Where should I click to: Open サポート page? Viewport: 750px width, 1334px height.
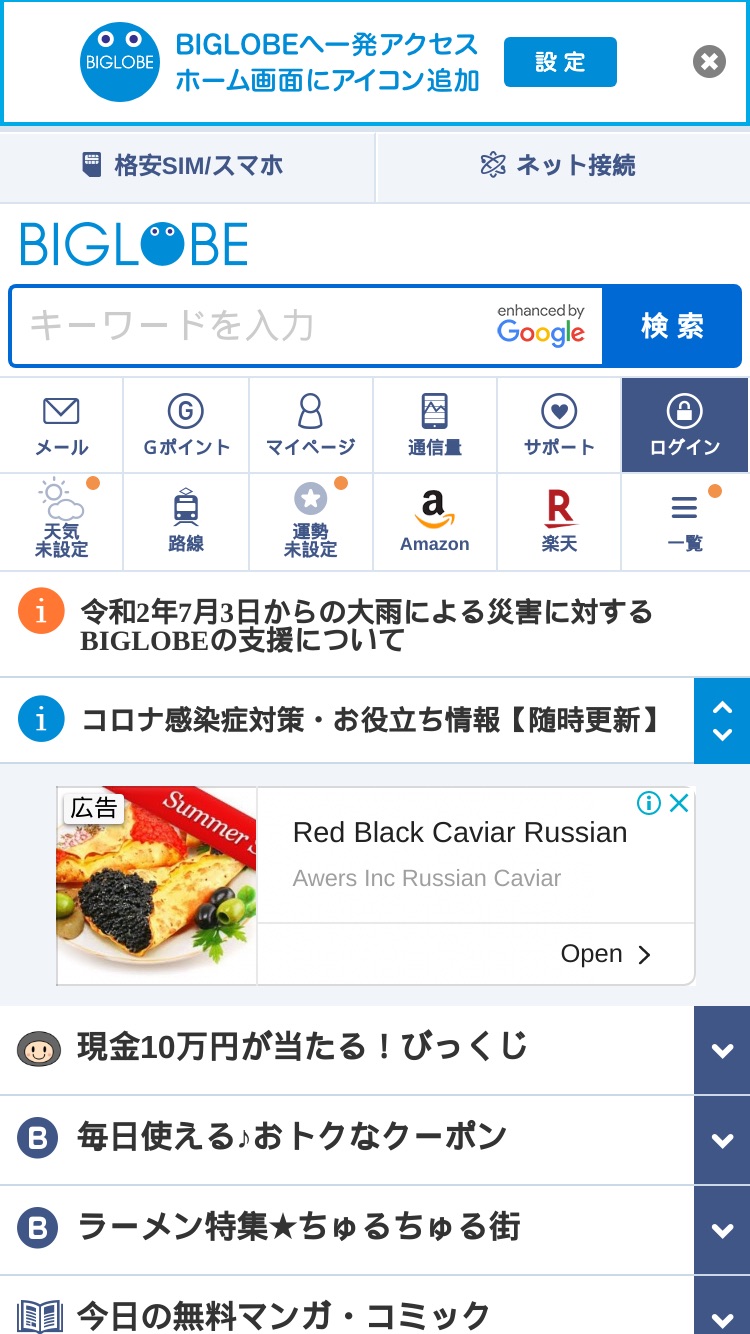pyautogui.click(x=559, y=425)
